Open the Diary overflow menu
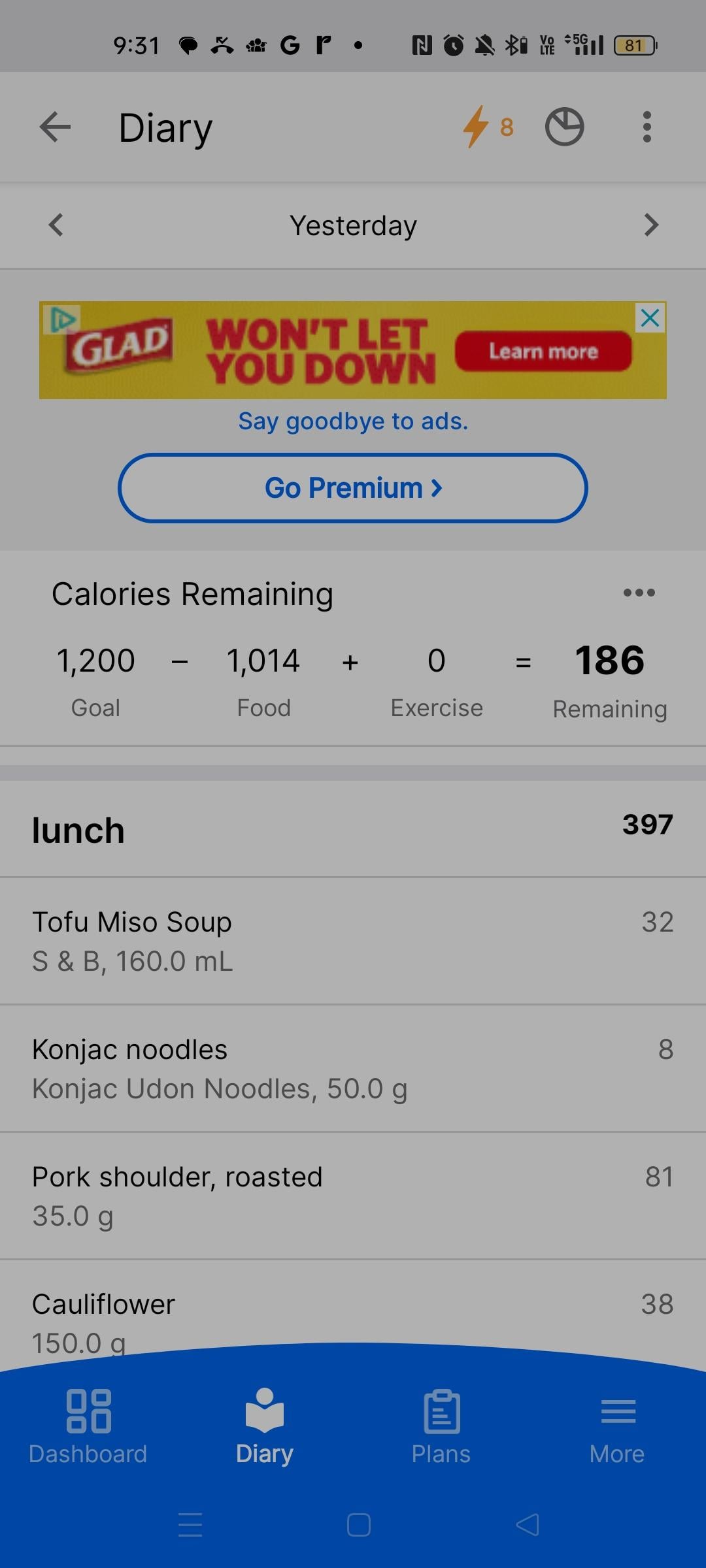This screenshot has height=1568, width=706. [647, 127]
